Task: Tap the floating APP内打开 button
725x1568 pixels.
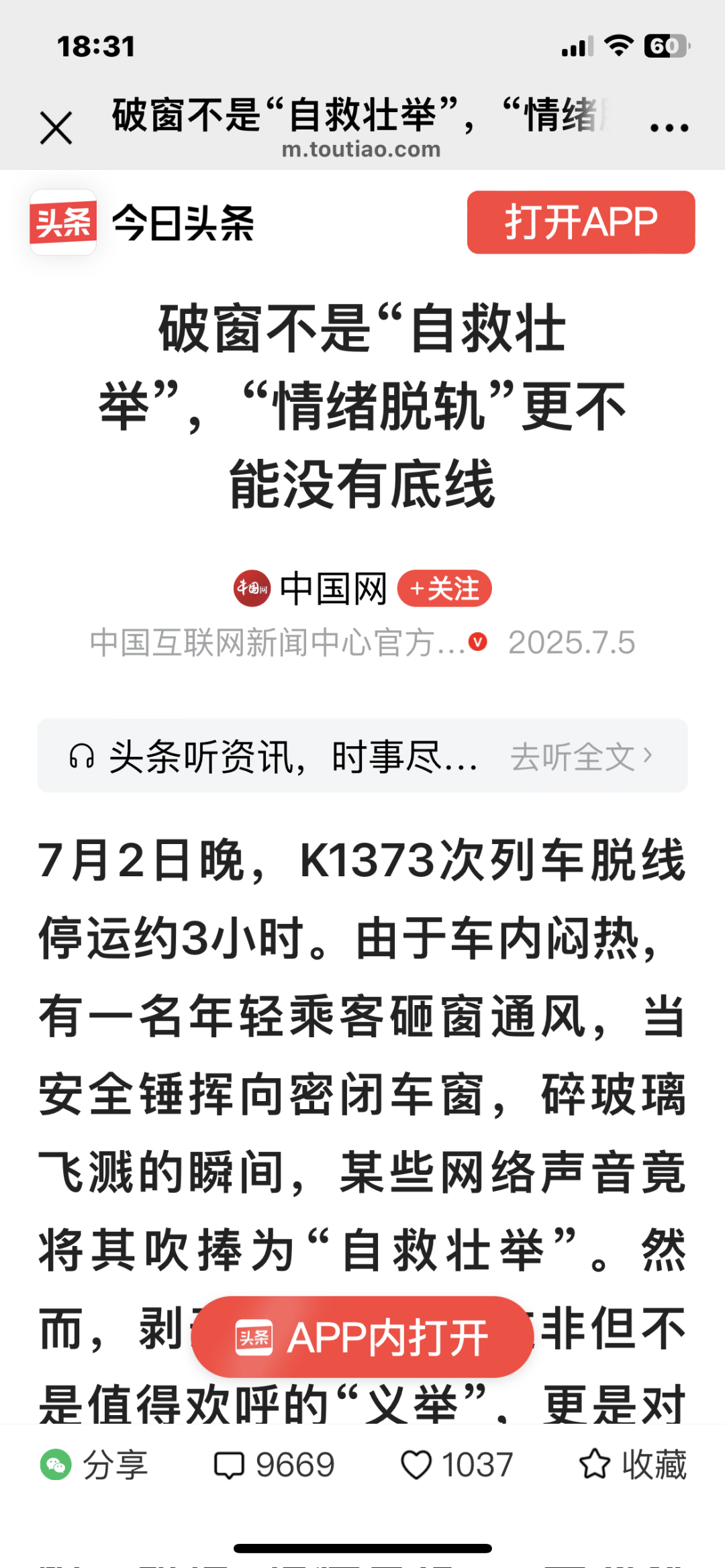Action: tap(362, 1337)
